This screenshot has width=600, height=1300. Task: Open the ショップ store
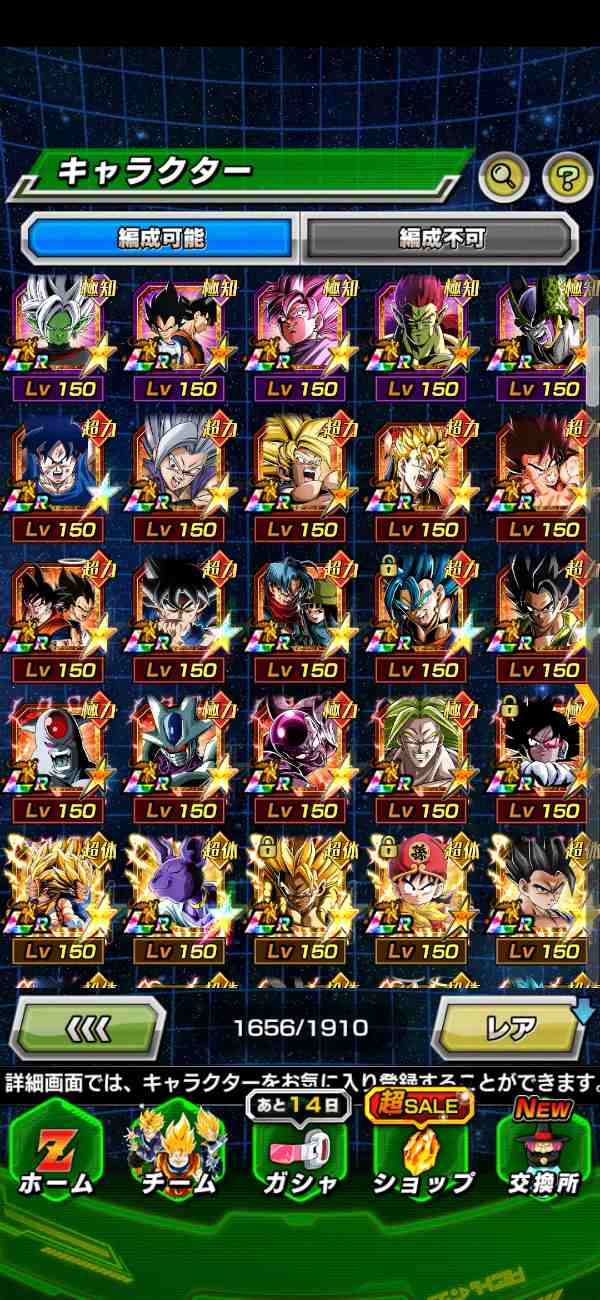tap(423, 1150)
